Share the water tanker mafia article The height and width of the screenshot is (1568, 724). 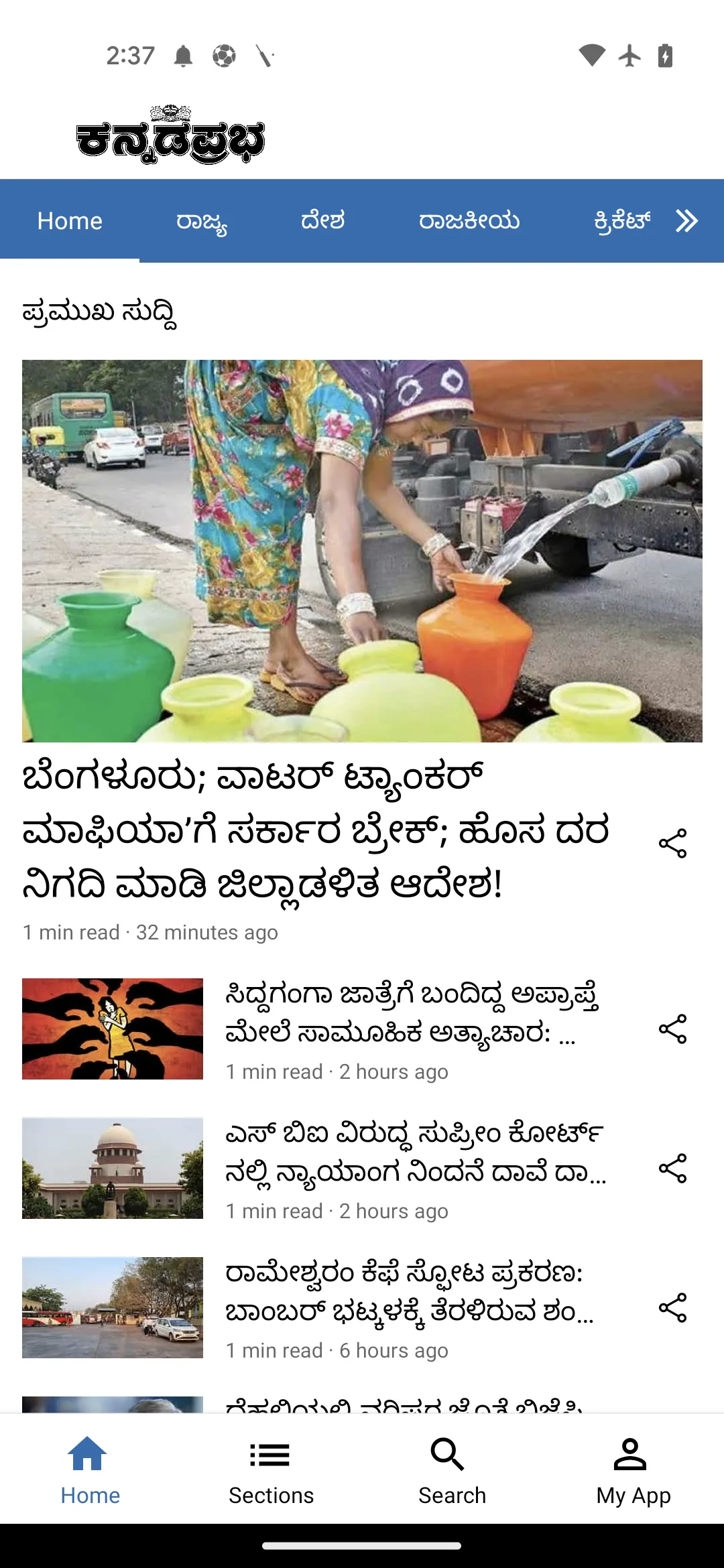(673, 843)
